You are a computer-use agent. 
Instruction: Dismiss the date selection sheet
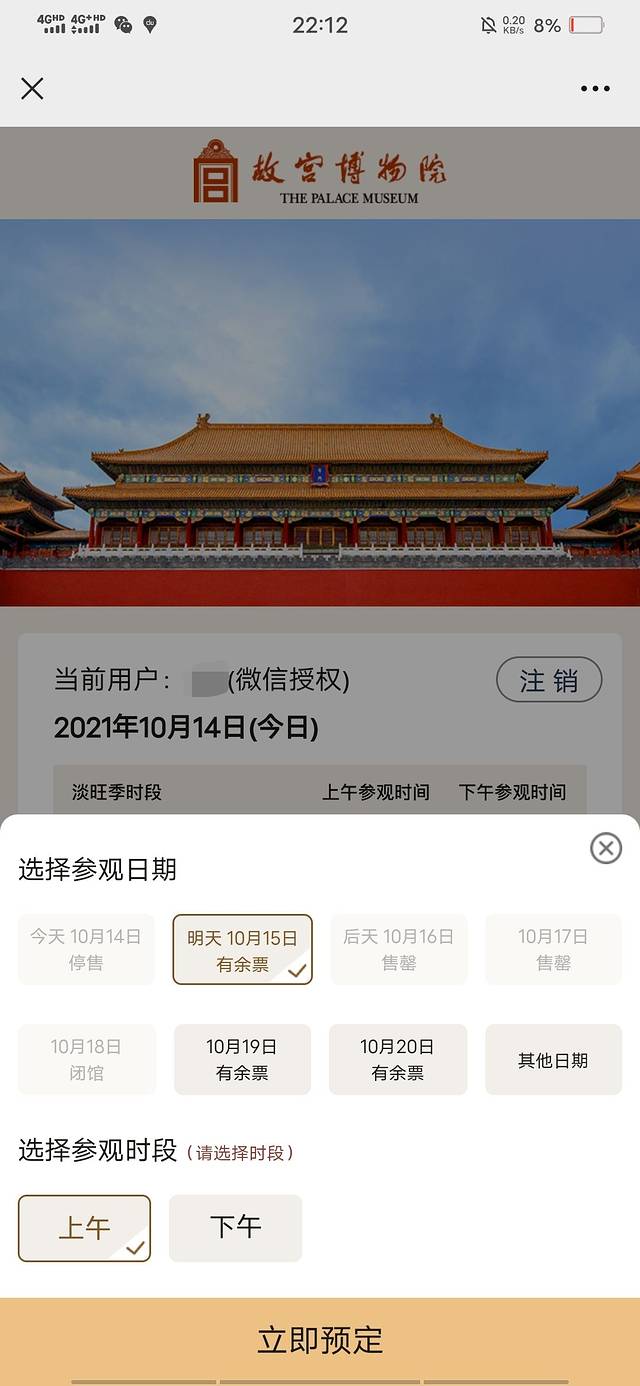pos(605,848)
